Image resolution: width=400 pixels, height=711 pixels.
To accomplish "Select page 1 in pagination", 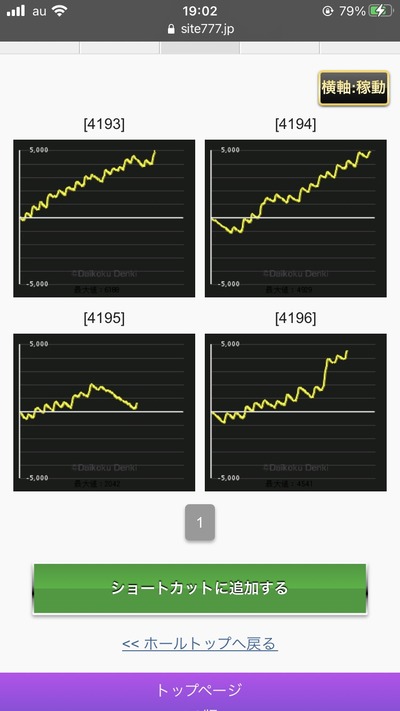I will [x=200, y=522].
